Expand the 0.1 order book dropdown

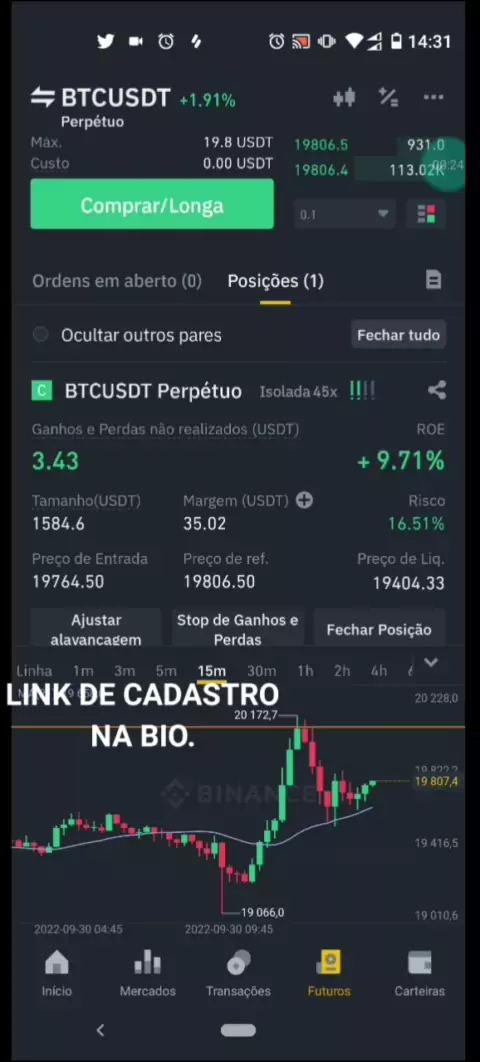point(345,215)
